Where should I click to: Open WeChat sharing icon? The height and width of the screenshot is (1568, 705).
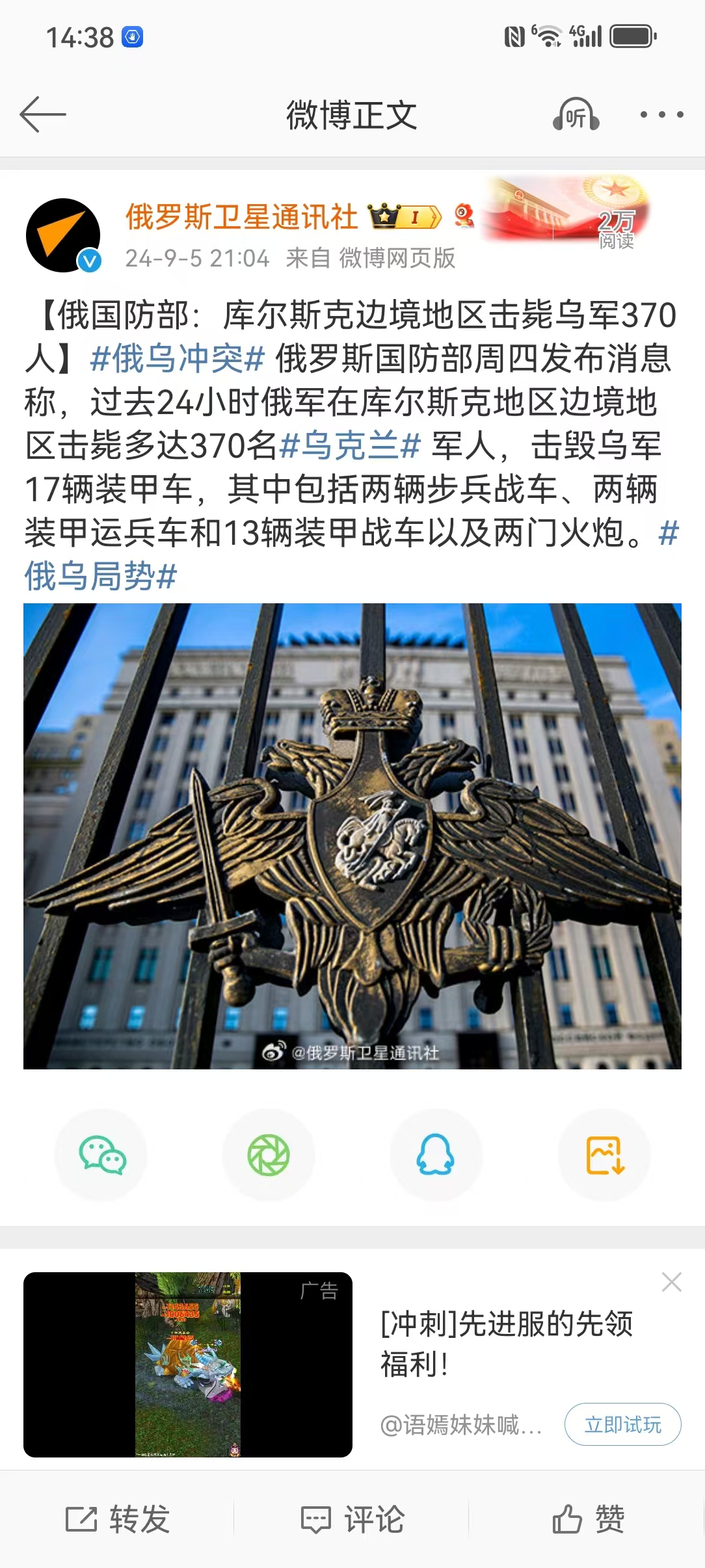pyautogui.click(x=104, y=1155)
